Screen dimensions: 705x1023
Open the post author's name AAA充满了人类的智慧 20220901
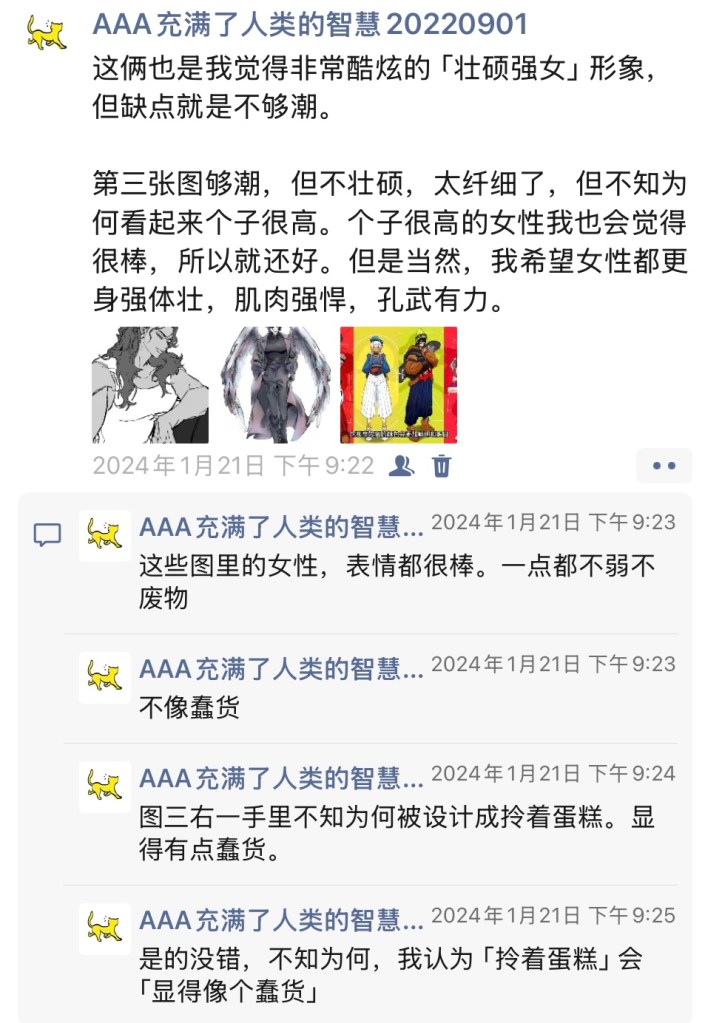coord(310,25)
